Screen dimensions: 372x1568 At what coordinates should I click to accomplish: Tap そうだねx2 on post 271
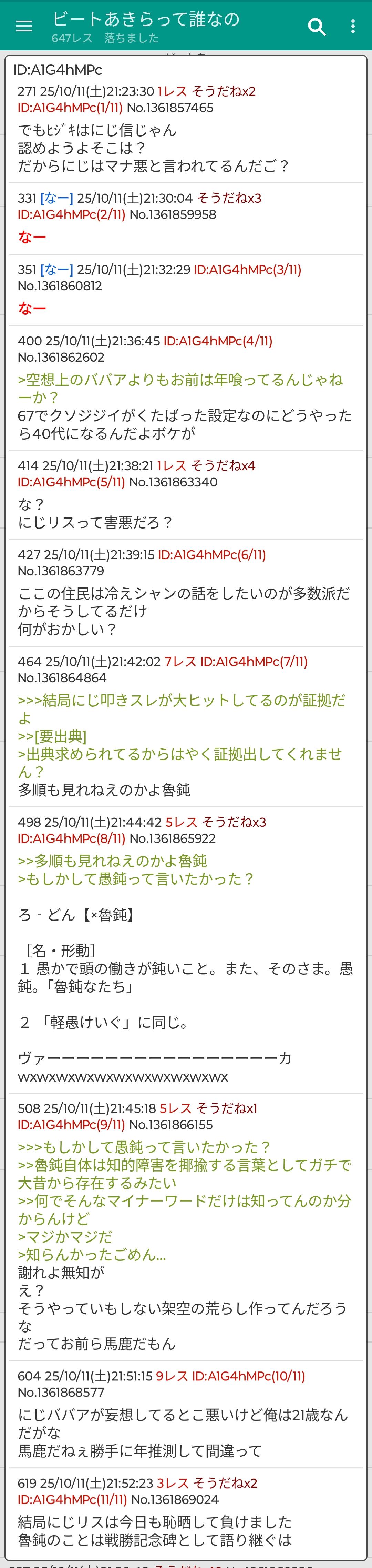[x=224, y=91]
